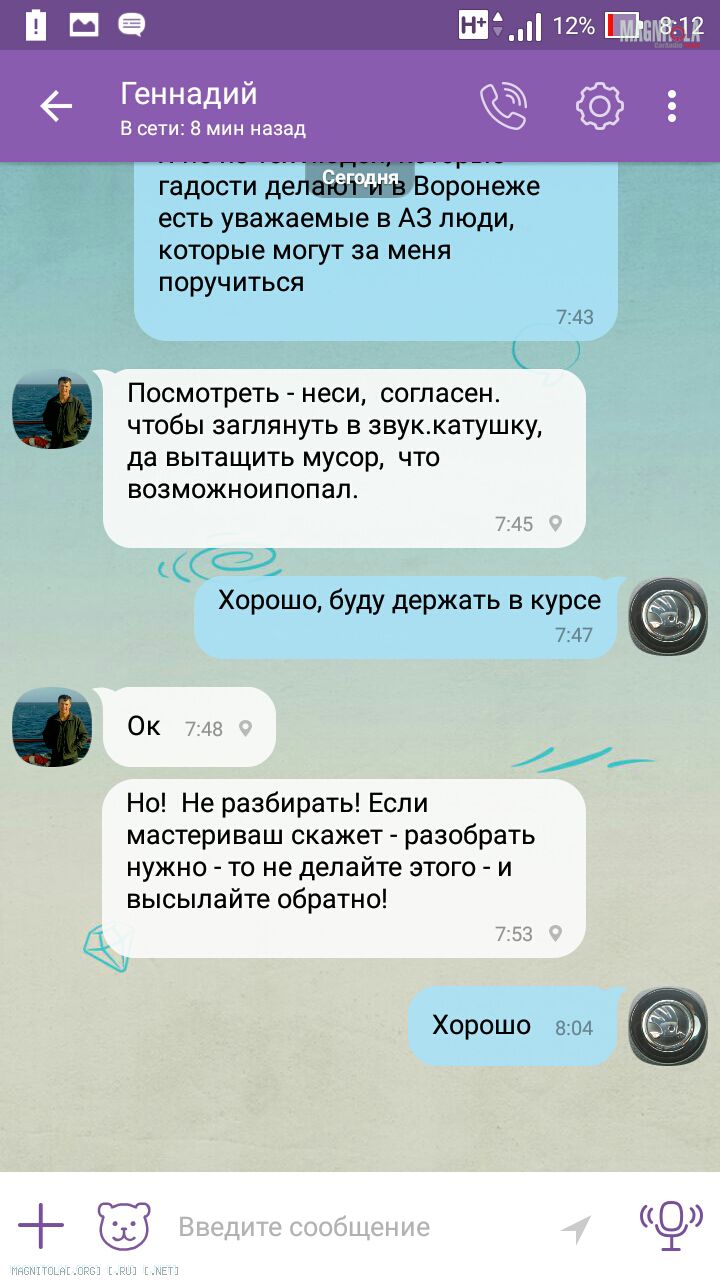This screenshot has height=1280, width=720.
Task: Record a voice message
Action: [x=671, y=1224]
